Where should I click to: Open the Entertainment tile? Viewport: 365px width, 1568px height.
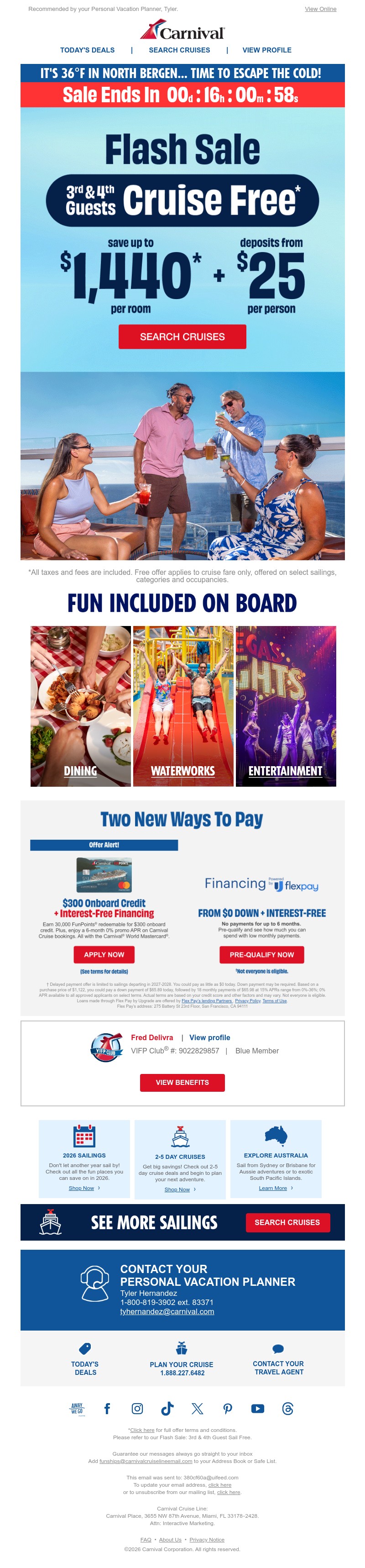pos(285,706)
